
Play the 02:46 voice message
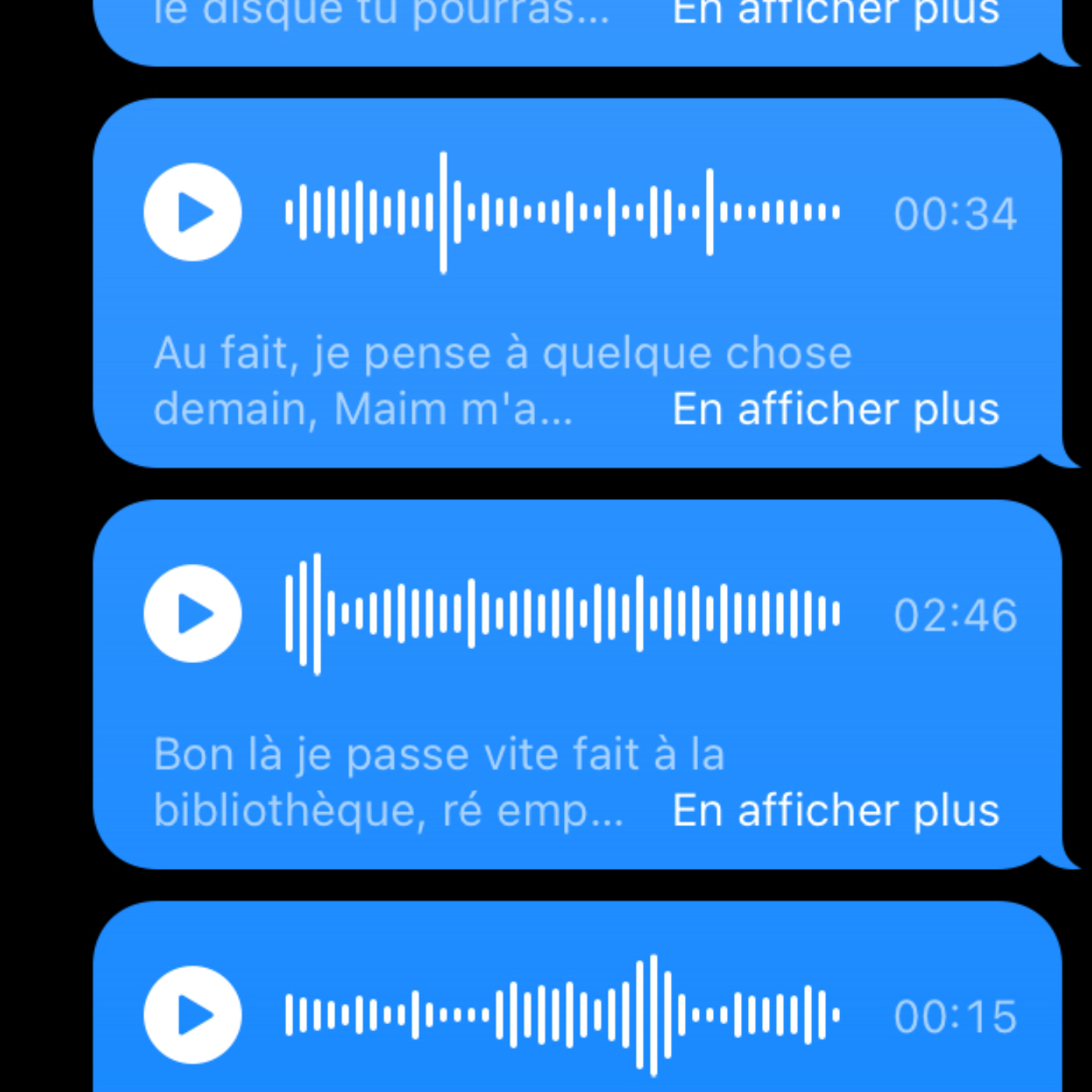click(193, 614)
